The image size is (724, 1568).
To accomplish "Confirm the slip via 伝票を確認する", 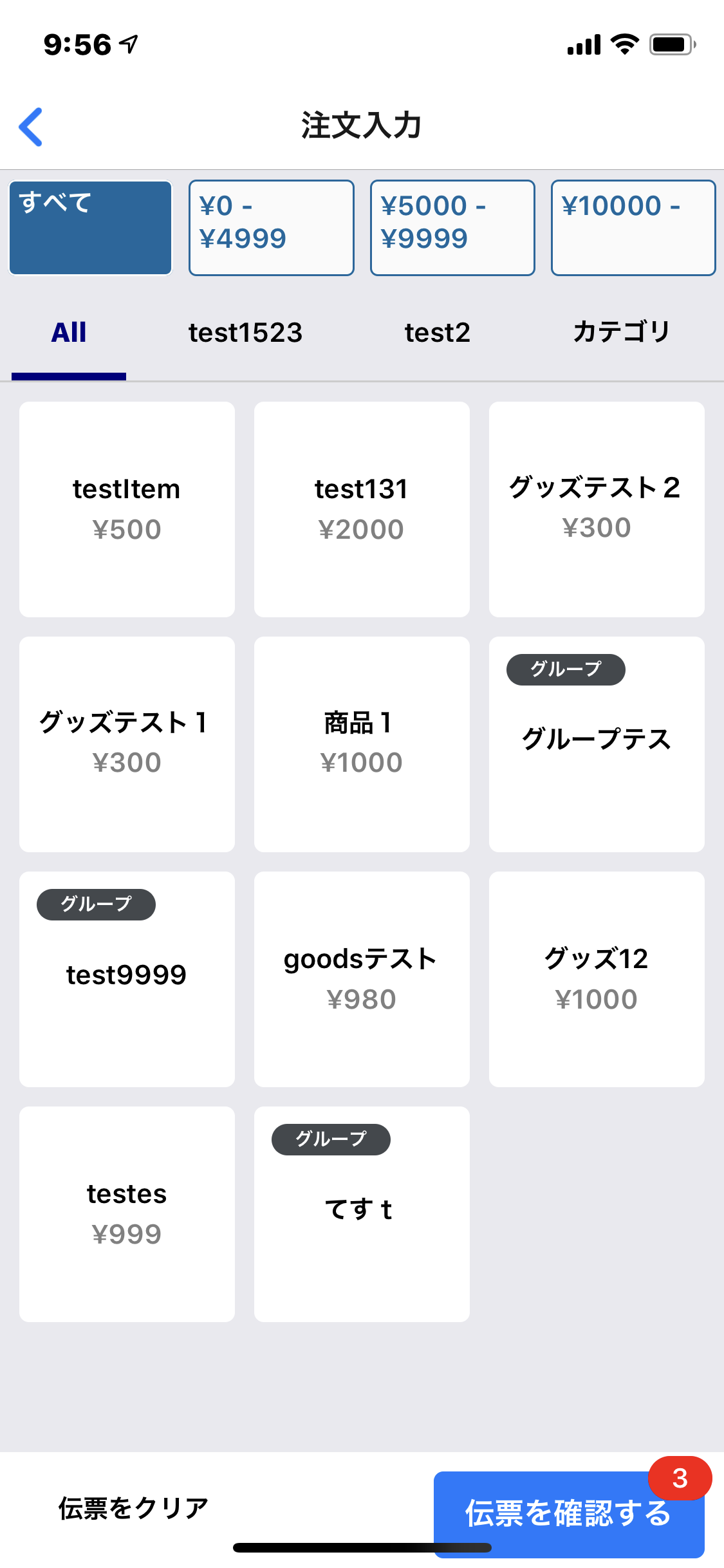I will (568, 1513).
